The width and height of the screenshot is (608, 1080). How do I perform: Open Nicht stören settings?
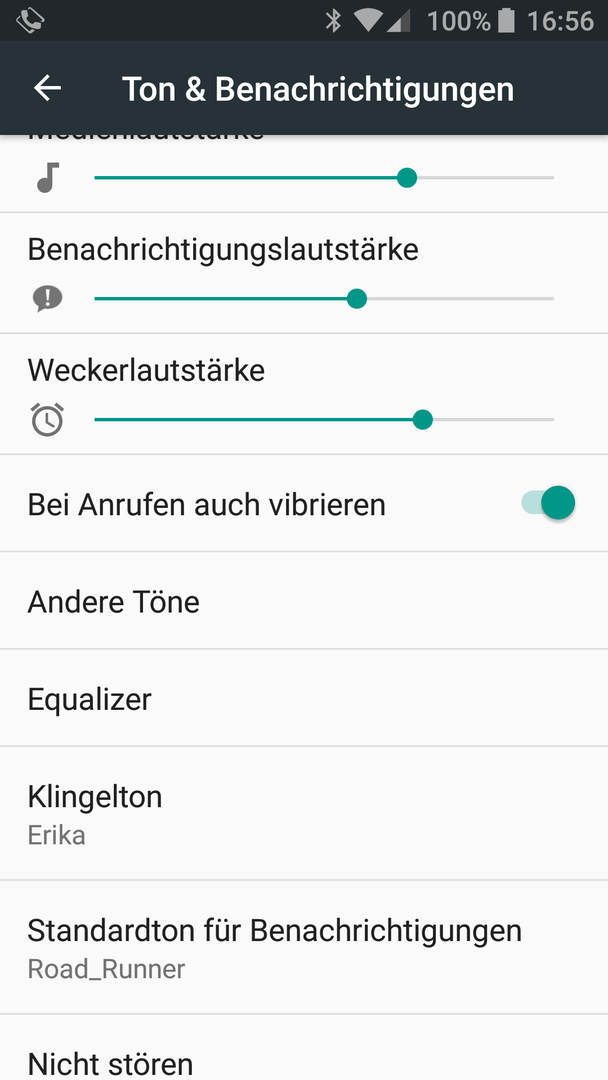[304, 1048]
